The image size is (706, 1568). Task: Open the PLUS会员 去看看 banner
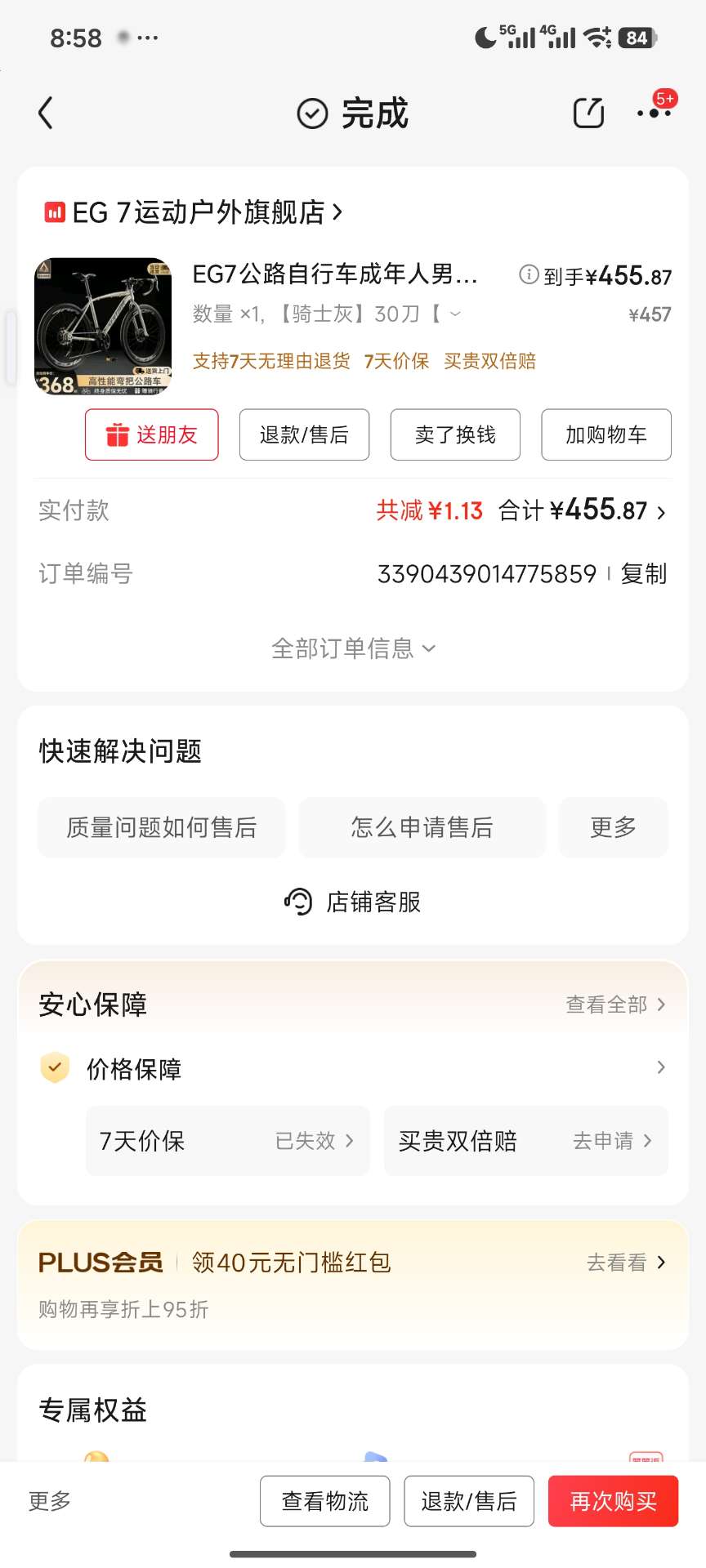click(625, 1263)
